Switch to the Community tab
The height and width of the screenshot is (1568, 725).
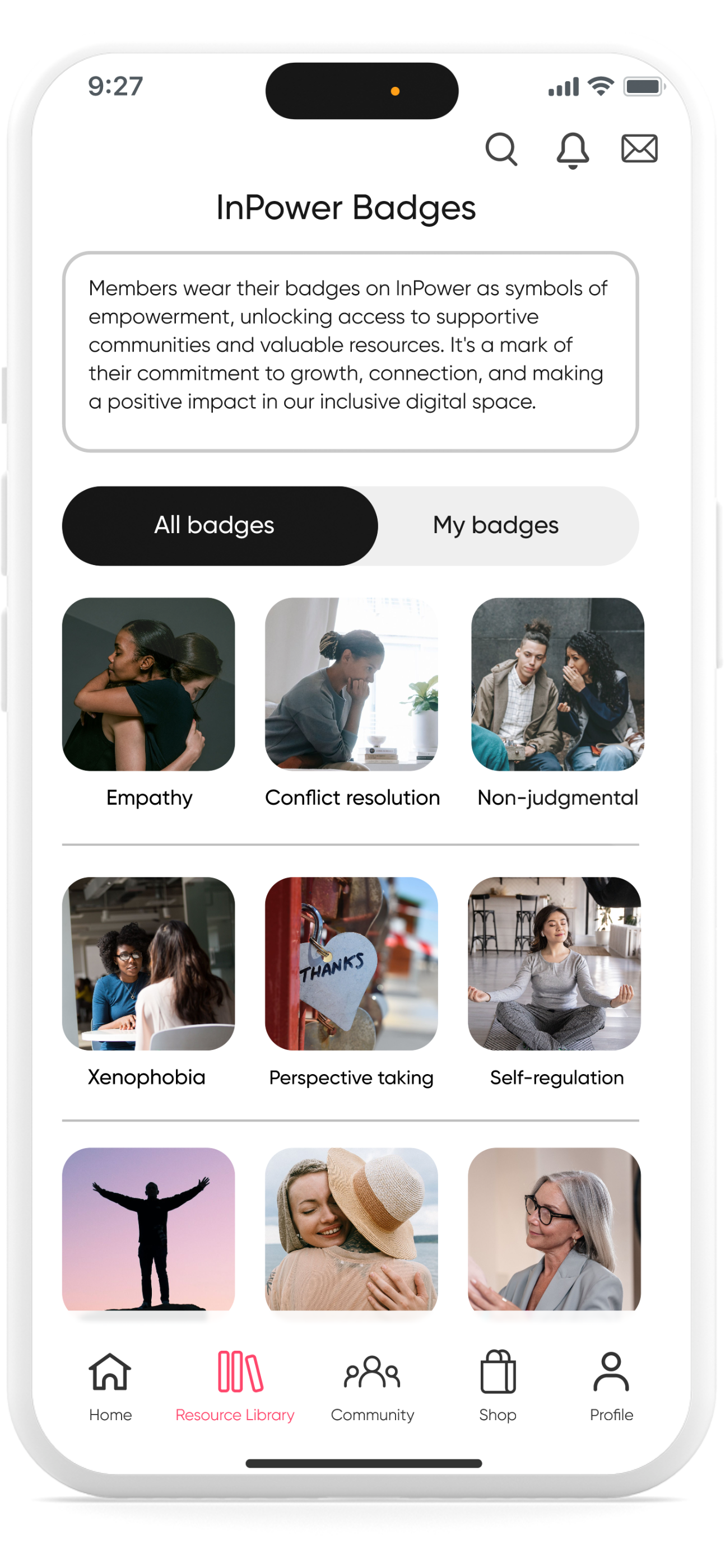pos(372,1386)
